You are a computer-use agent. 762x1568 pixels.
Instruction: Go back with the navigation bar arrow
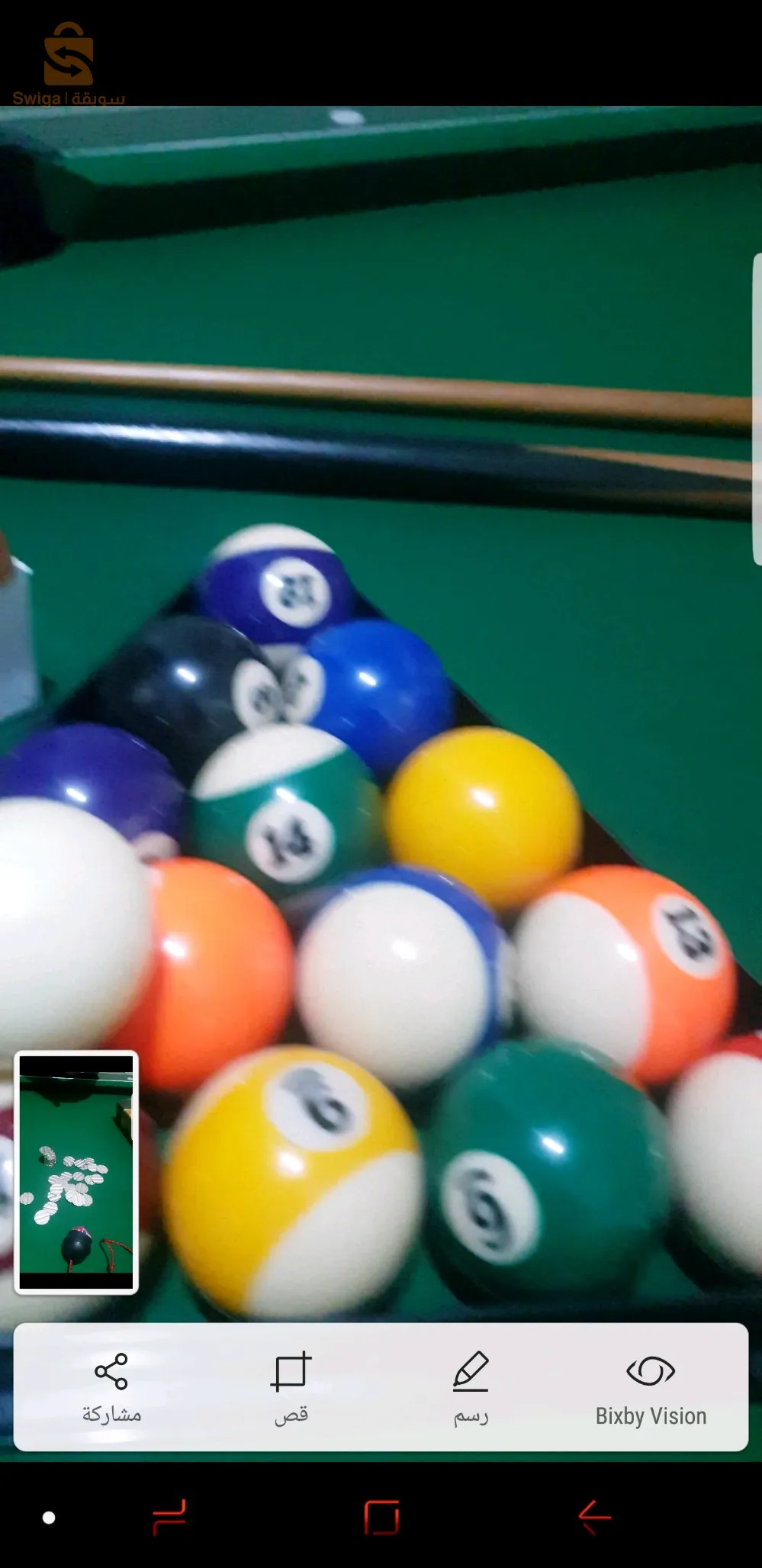(x=594, y=1517)
